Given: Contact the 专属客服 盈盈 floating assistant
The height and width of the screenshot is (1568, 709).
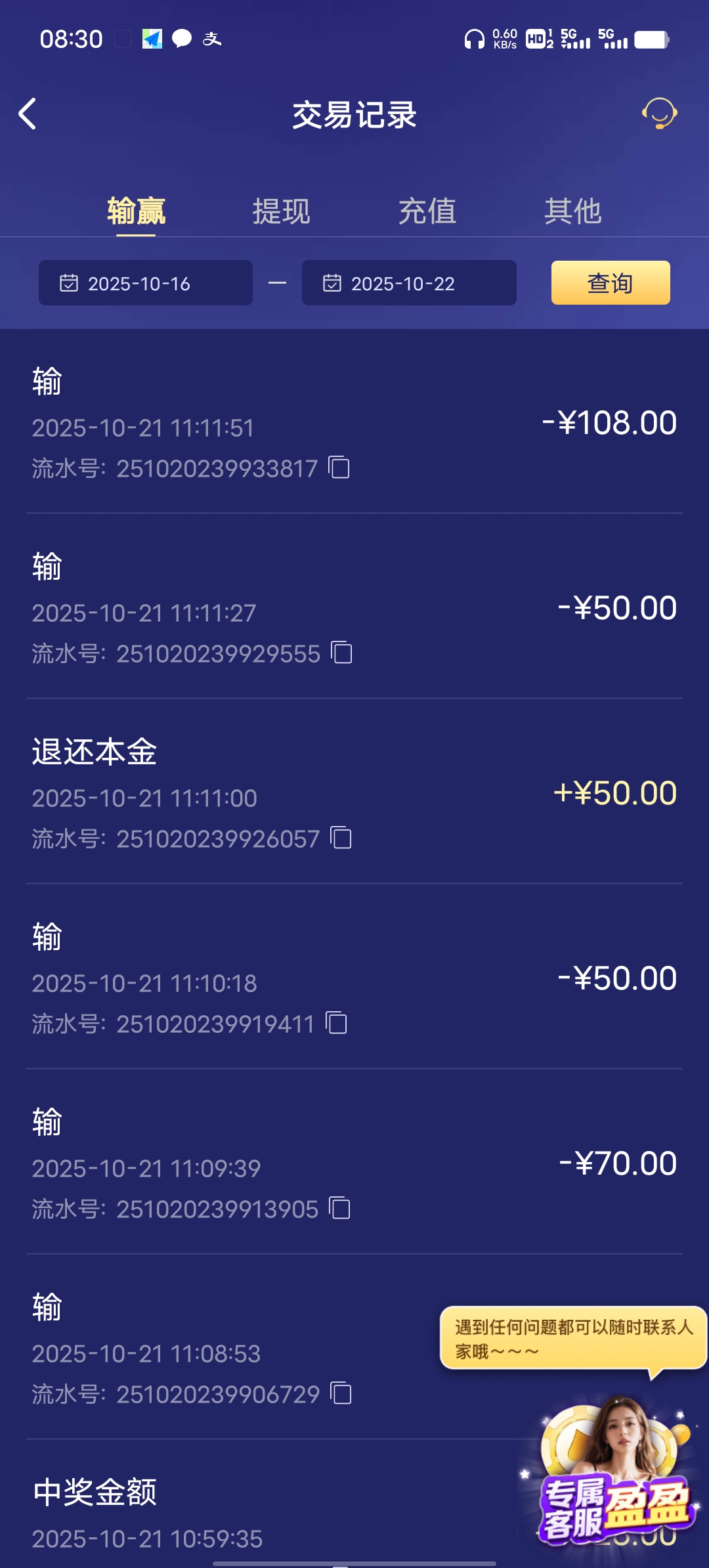Looking at the screenshot, I should click(x=614, y=1471).
